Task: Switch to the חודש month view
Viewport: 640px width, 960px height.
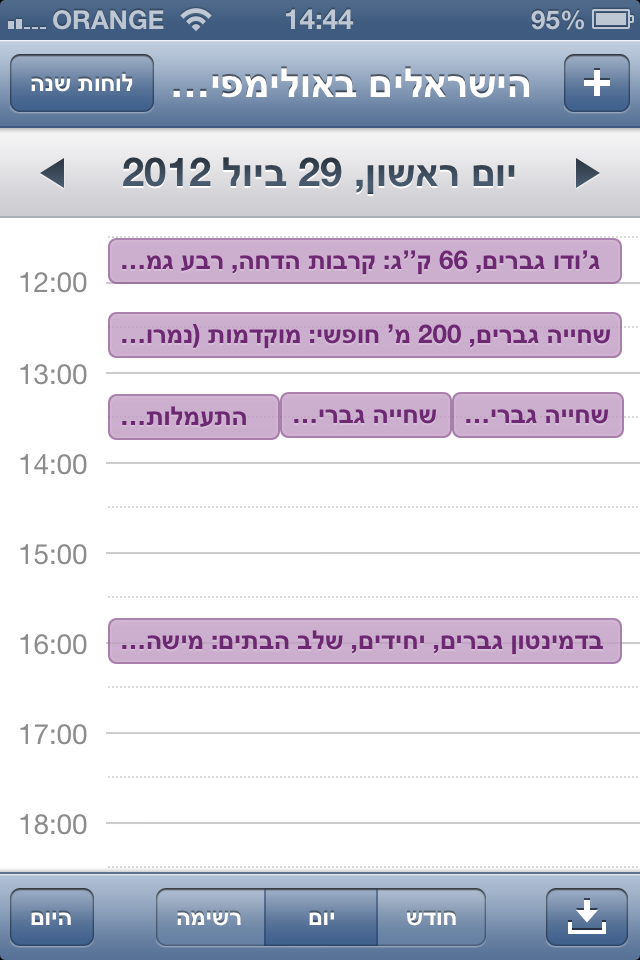Action: pos(431,916)
